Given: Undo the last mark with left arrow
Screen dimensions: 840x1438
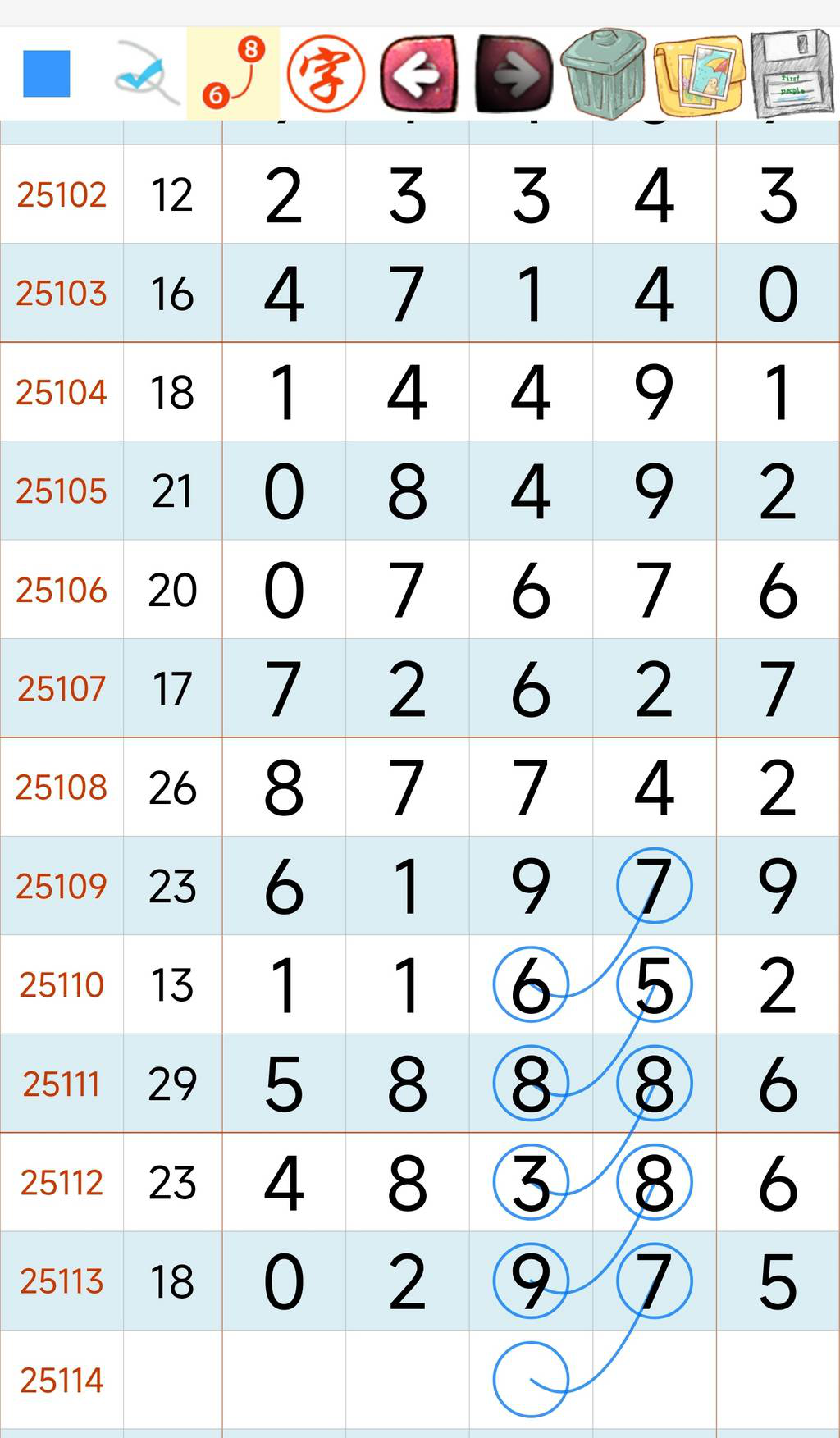Looking at the screenshot, I should pyautogui.click(x=419, y=74).
